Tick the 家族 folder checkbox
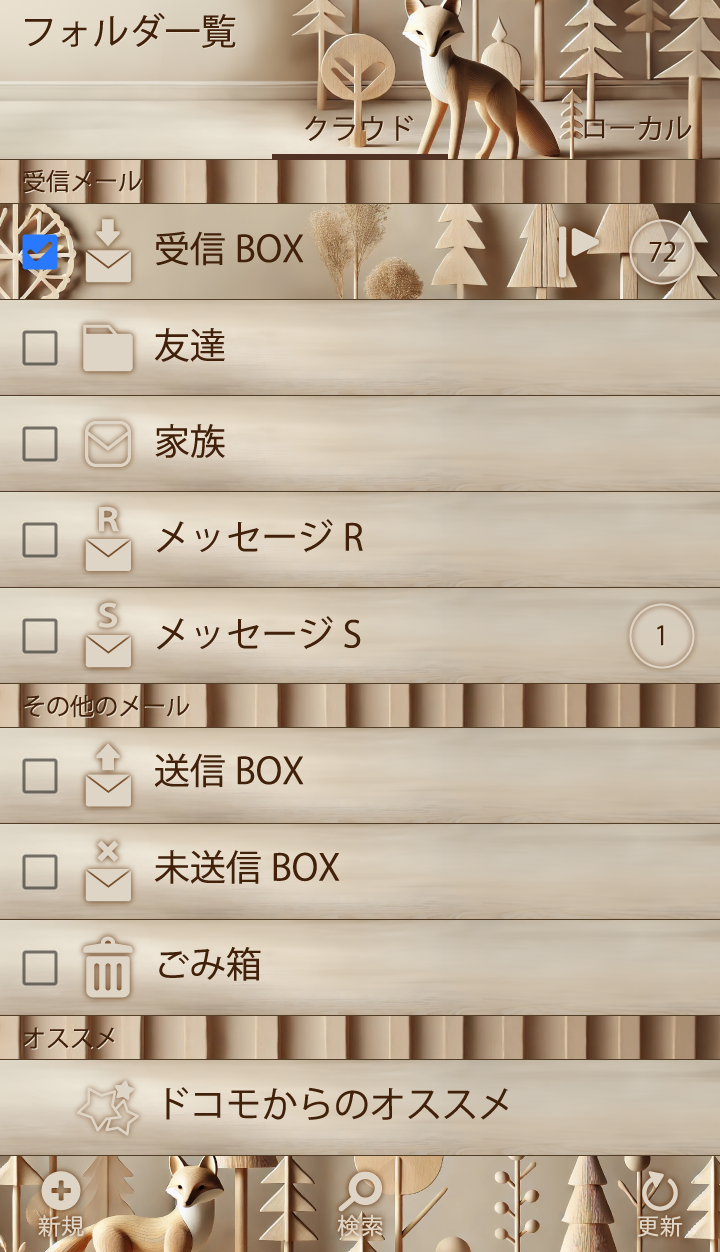Image resolution: width=720 pixels, height=1252 pixels. coord(40,444)
